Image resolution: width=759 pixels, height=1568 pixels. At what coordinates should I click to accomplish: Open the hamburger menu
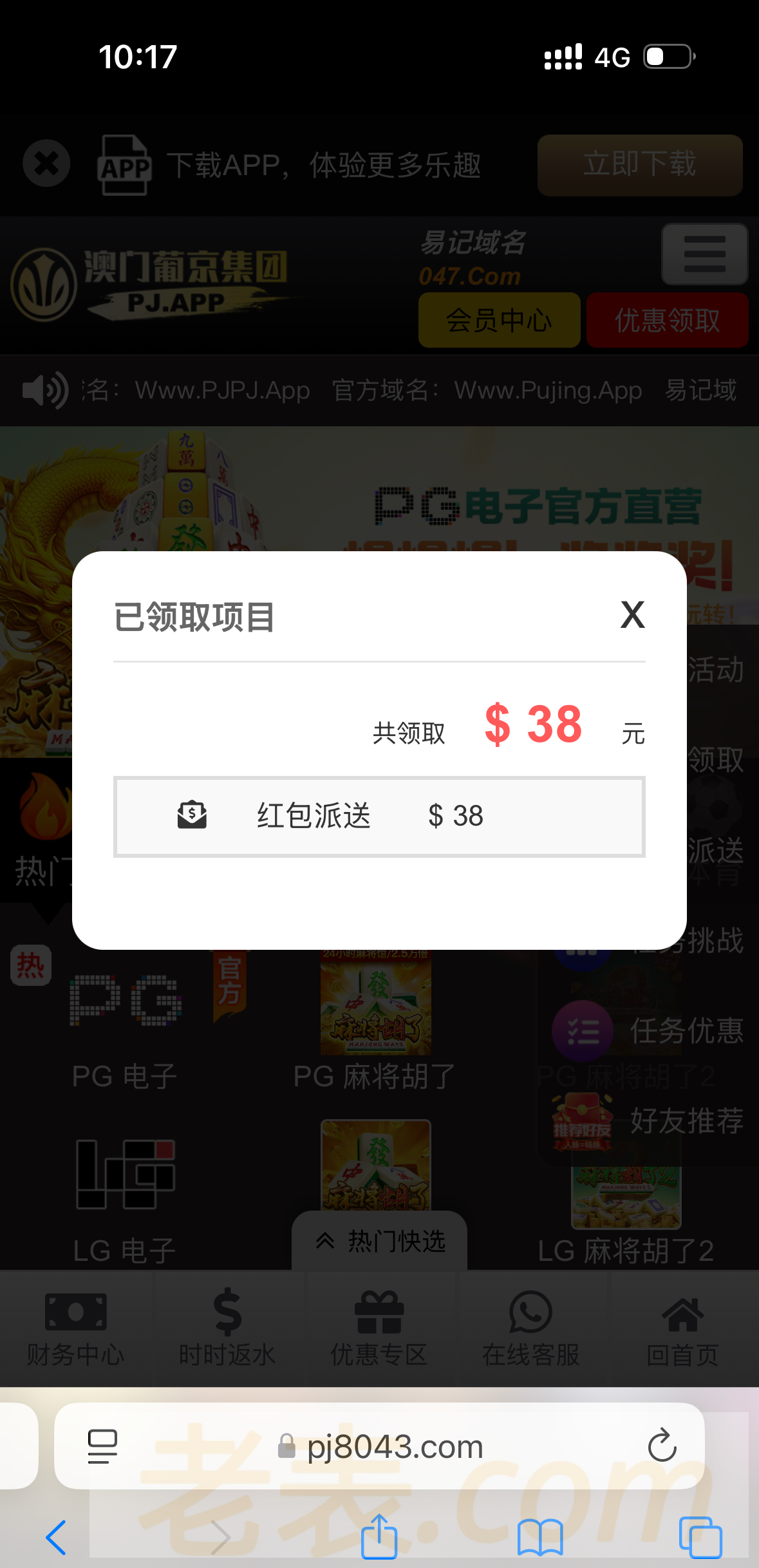pyautogui.click(x=704, y=254)
